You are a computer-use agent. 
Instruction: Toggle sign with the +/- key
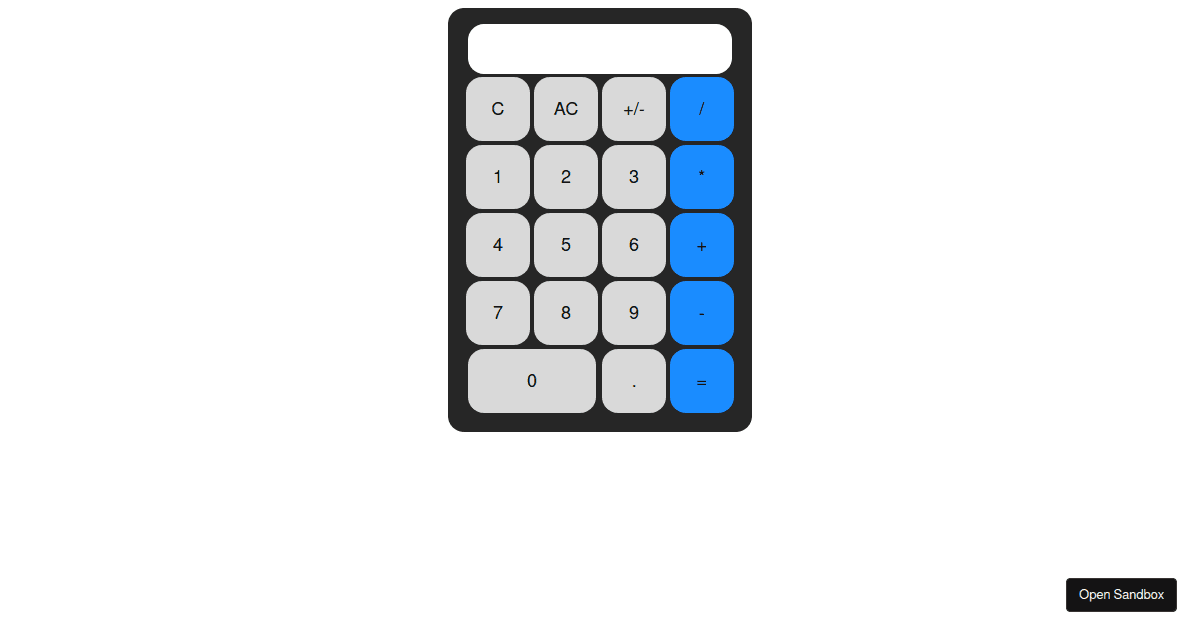[x=634, y=109]
